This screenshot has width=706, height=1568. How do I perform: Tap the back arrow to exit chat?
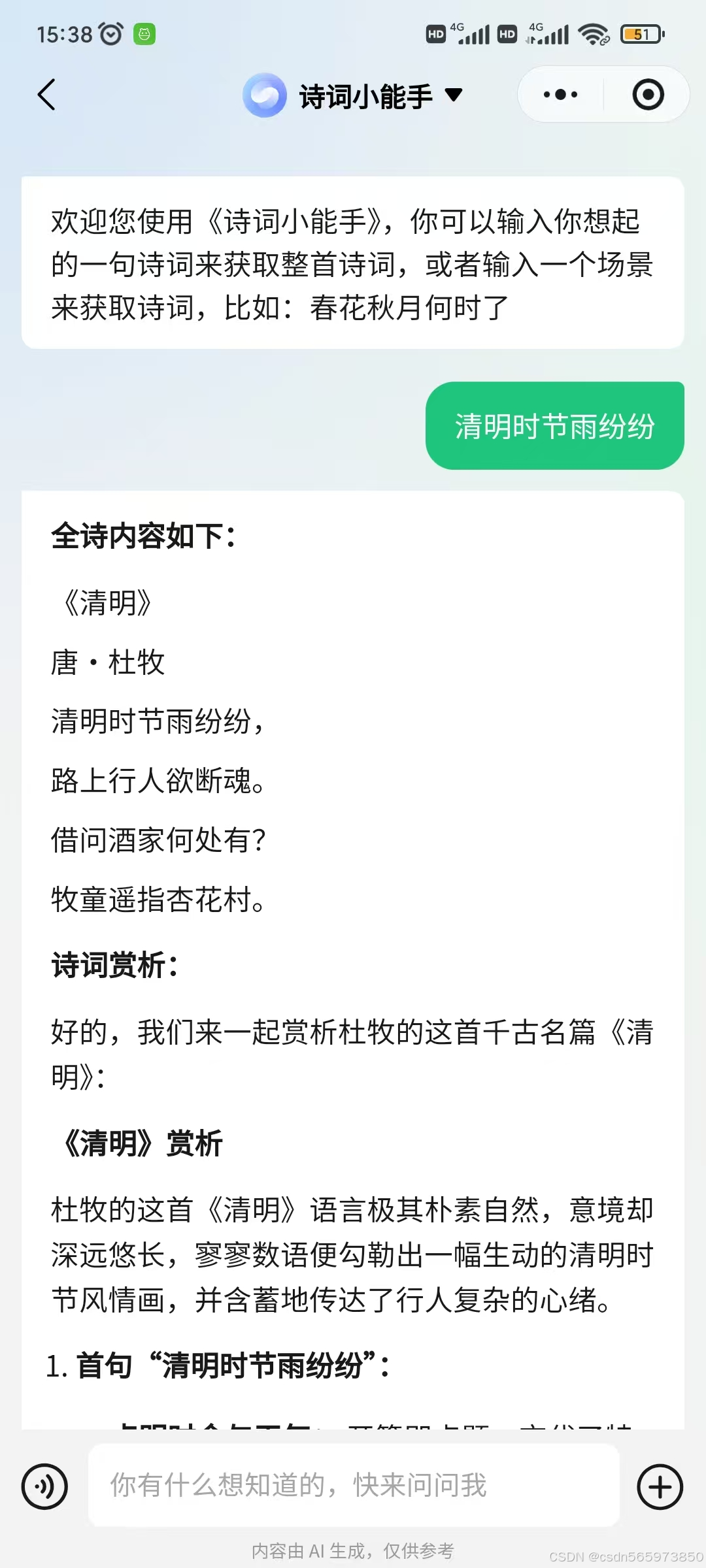pyautogui.click(x=46, y=95)
